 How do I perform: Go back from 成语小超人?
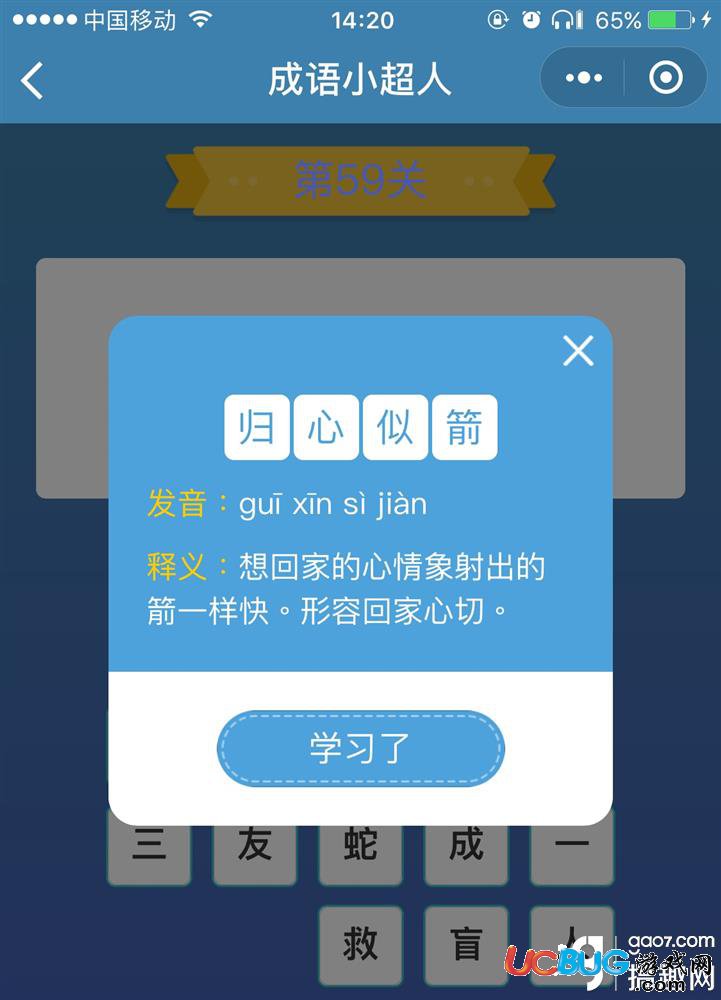(x=32, y=80)
